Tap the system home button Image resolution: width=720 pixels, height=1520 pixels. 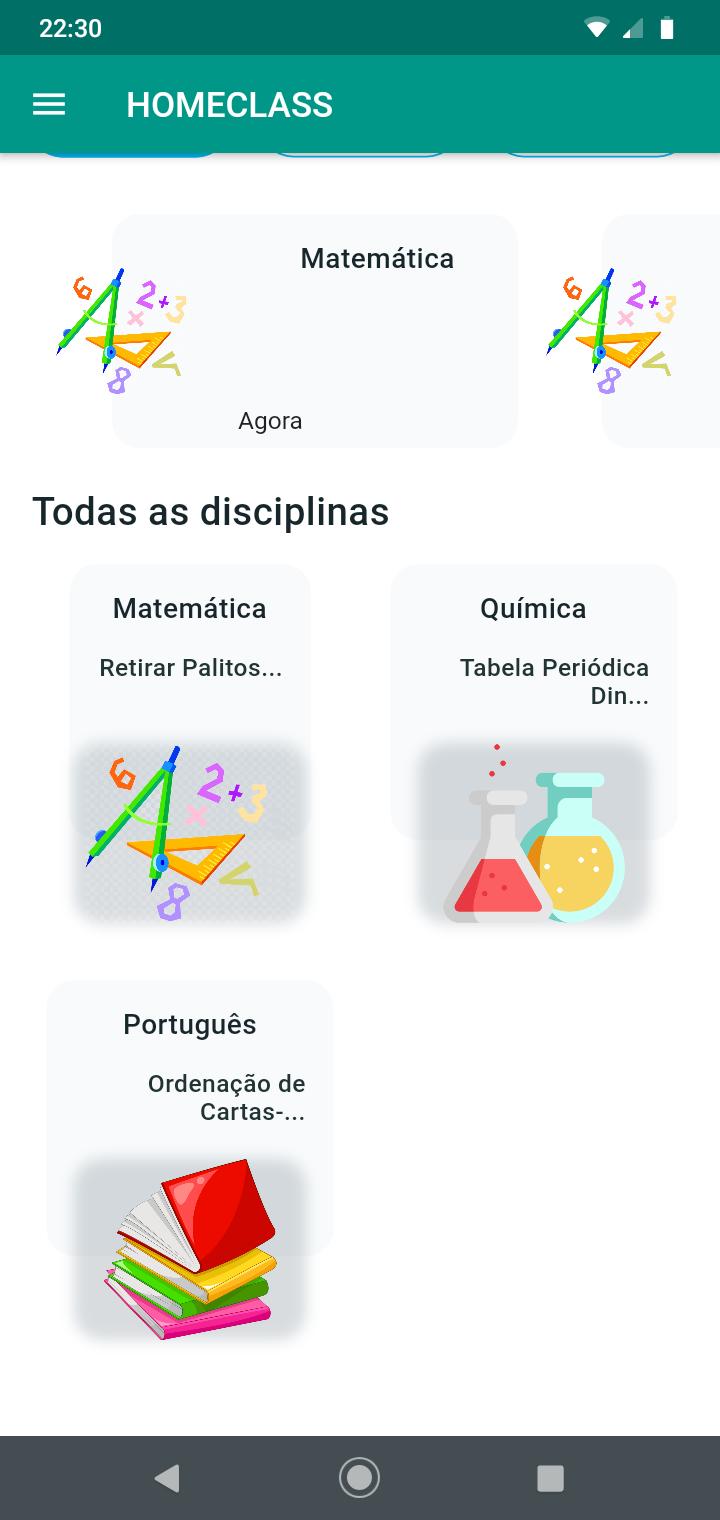click(x=359, y=1478)
